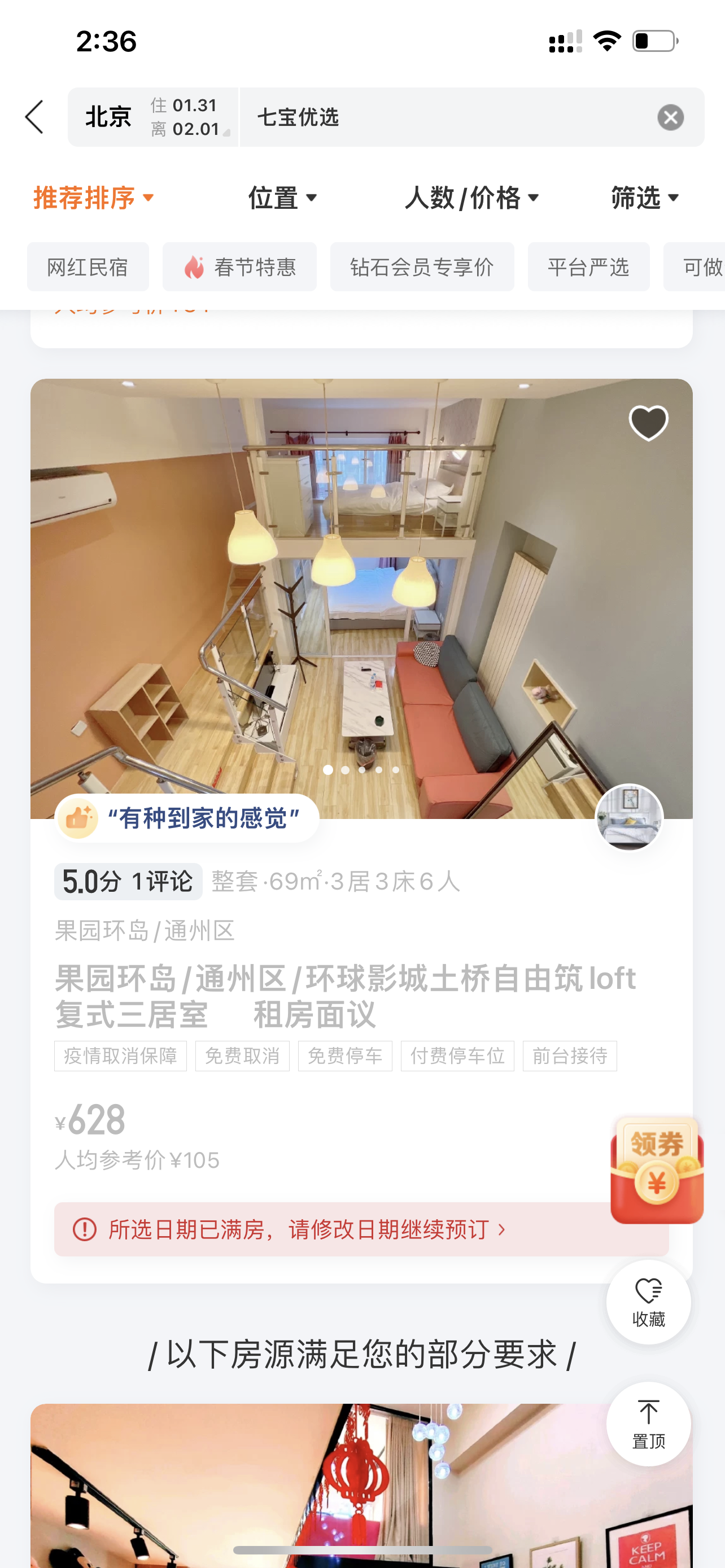Select the 网红民宿 chip
This screenshot has height=1568, width=725.
click(x=88, y=266)
